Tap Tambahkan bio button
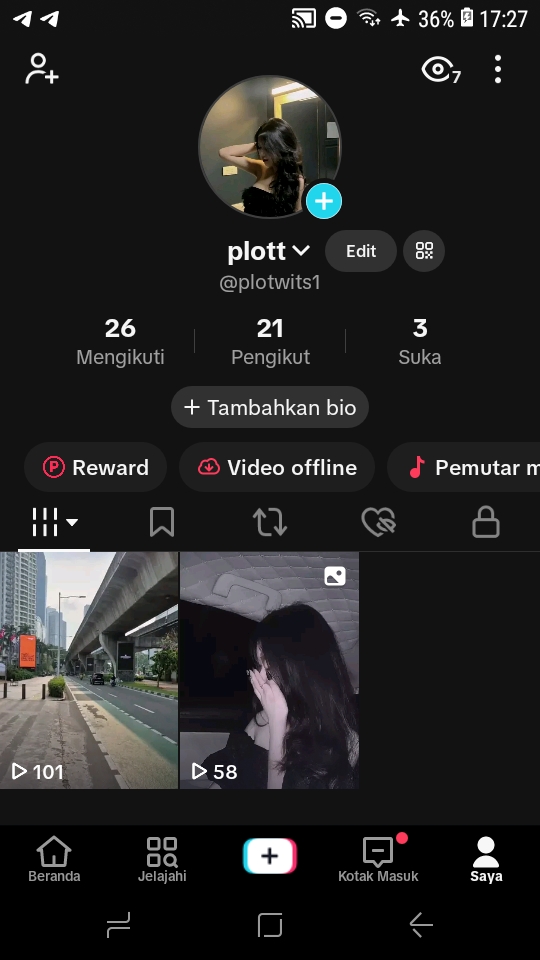The image size is (540, 960). 270,407
